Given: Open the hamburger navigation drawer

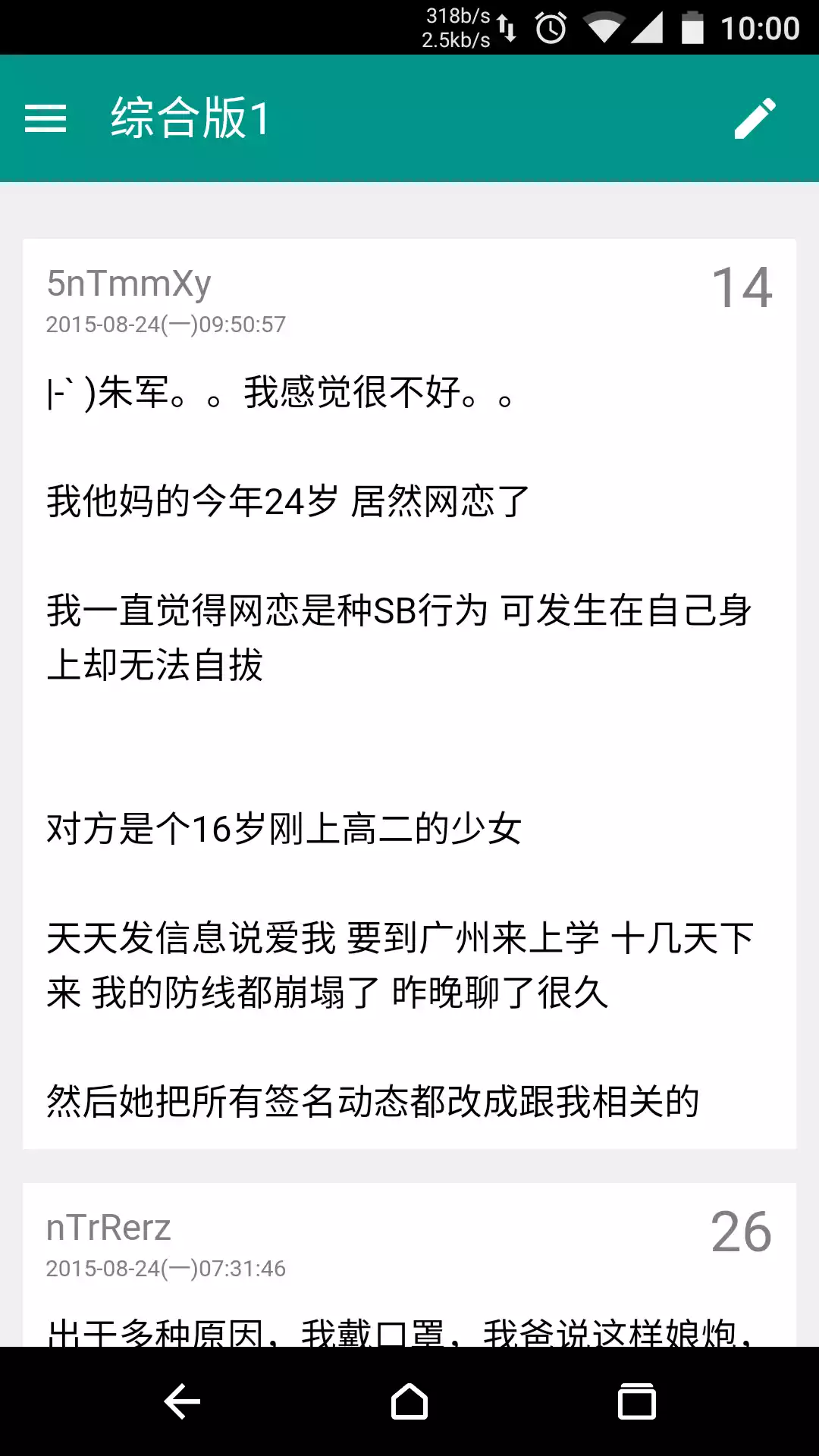Looking at the screenshot, I should (45, 118).
